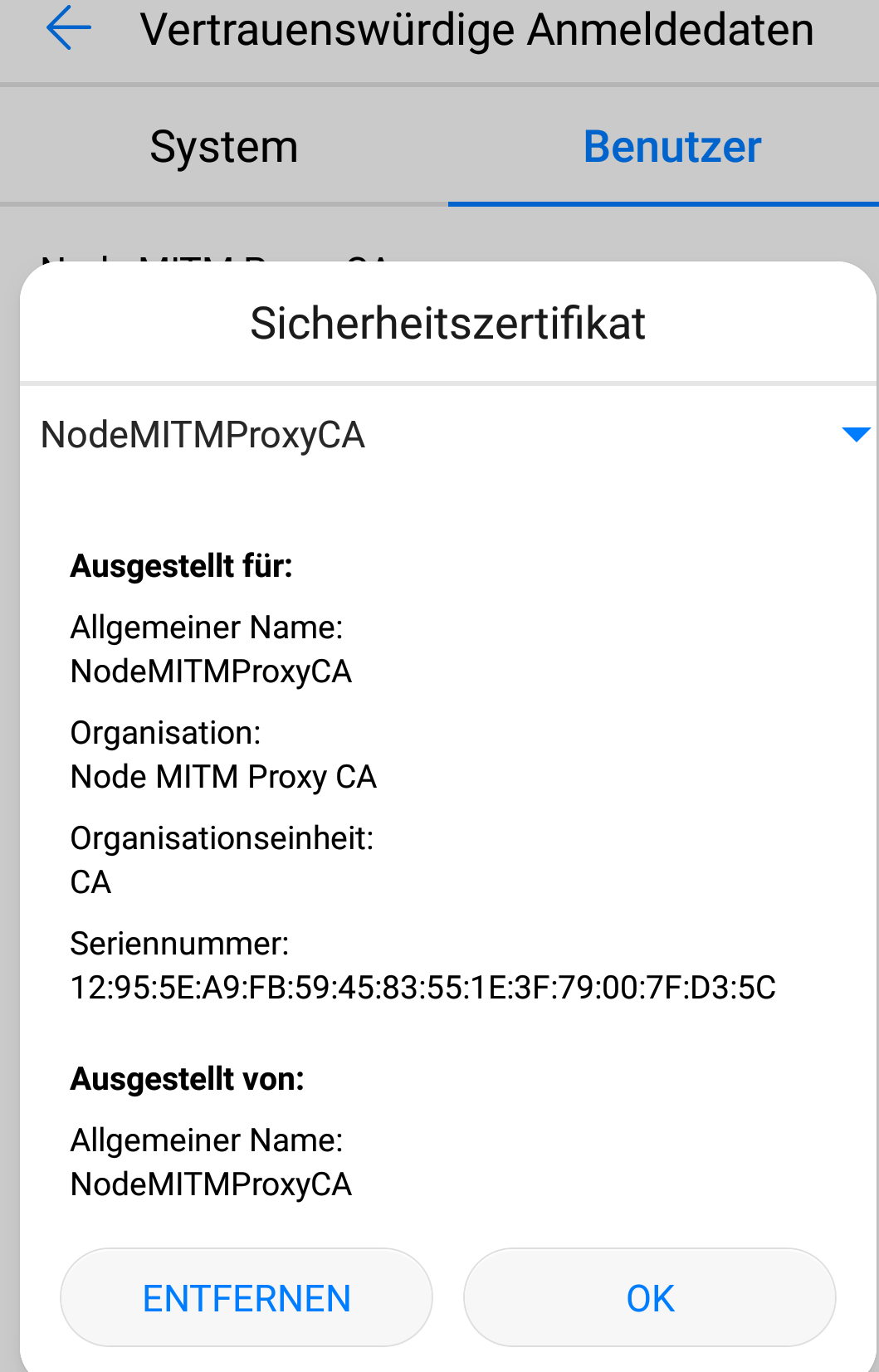Image resolution: width=879 pixels, height=1372 pixels.
Task: Confirm the dialog with OK
Action: (x=649, y=1297)
